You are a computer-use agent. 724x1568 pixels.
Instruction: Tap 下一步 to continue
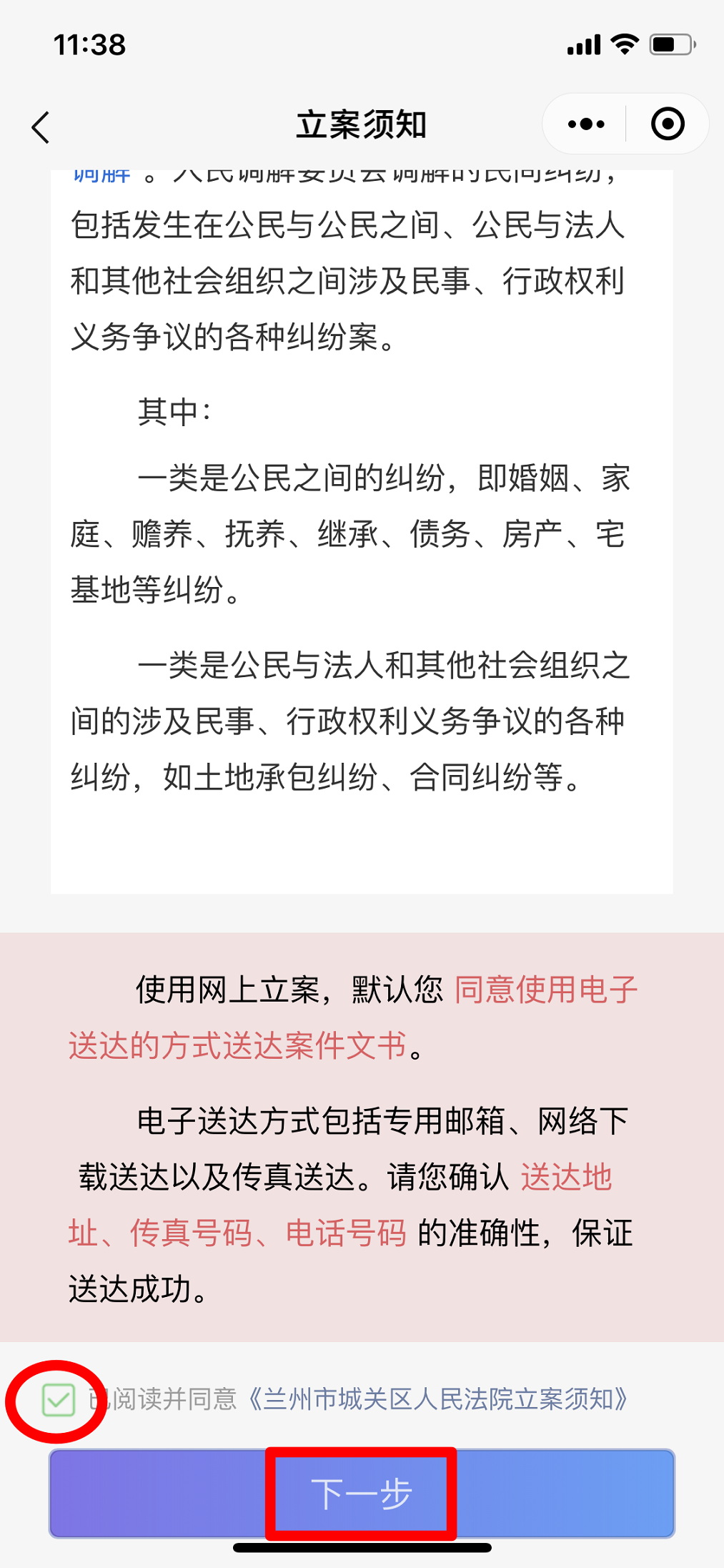[362, 1494]
